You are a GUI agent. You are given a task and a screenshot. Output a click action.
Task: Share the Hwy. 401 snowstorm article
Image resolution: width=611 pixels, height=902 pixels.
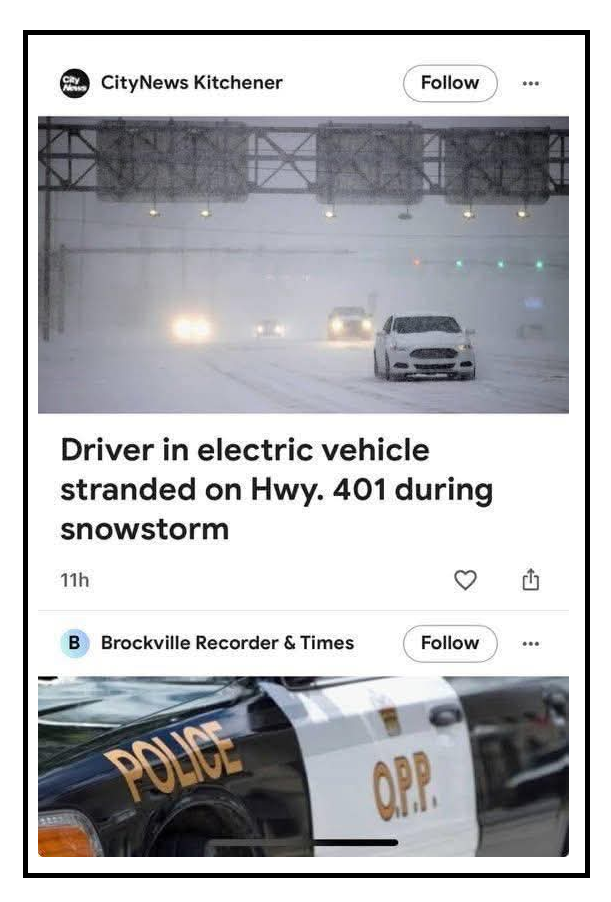pos(531,579)
